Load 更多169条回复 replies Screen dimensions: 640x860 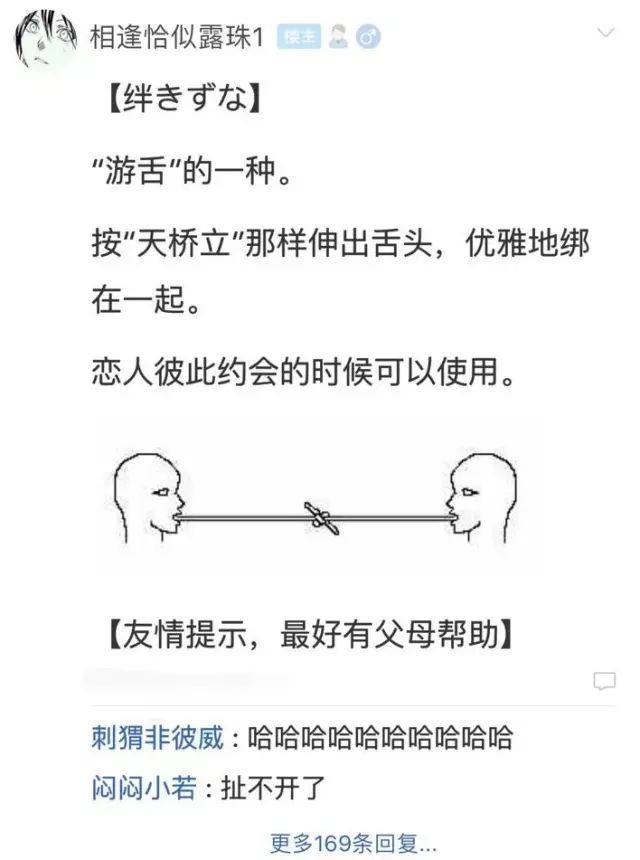[353, 841]
